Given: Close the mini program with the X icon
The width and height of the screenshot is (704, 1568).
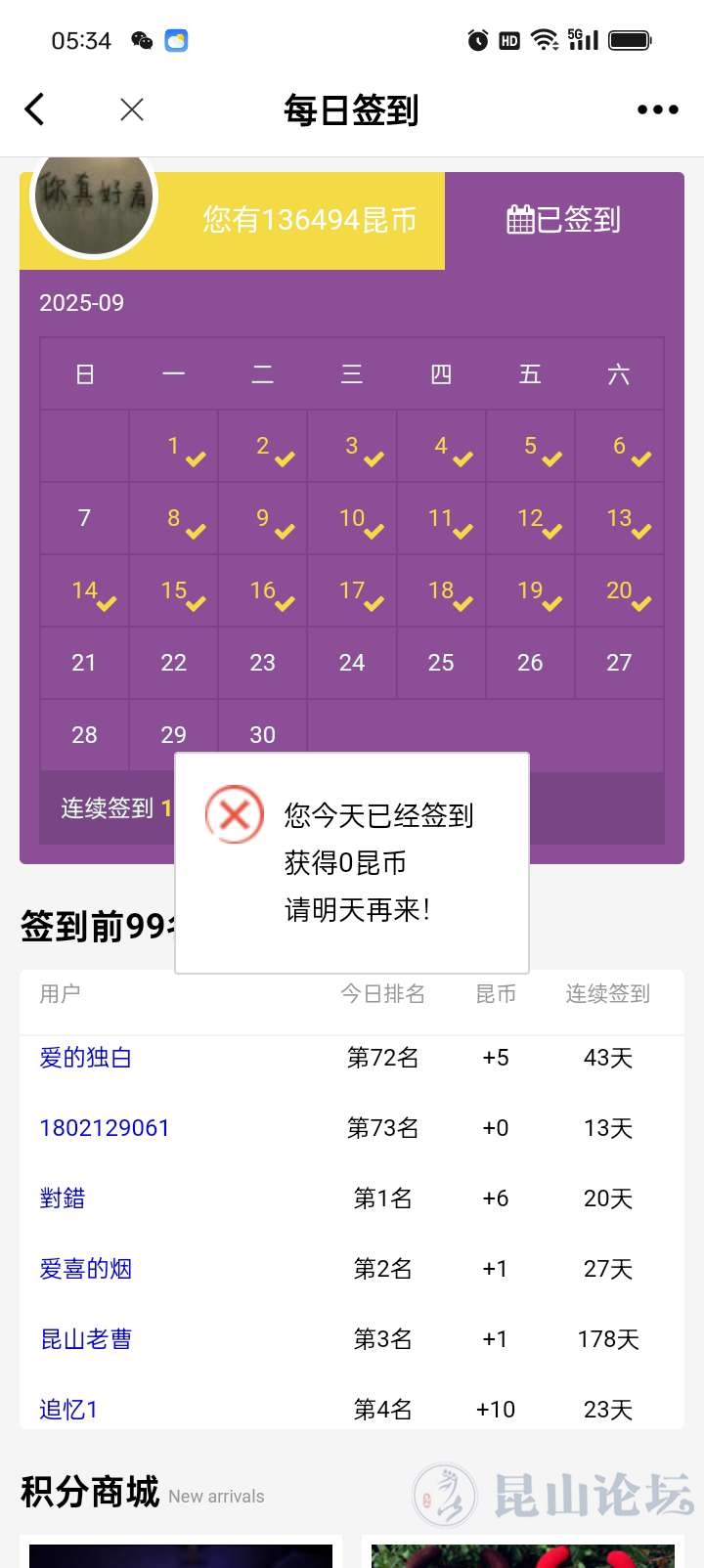Looking at the screenshot, I should 132,109.
